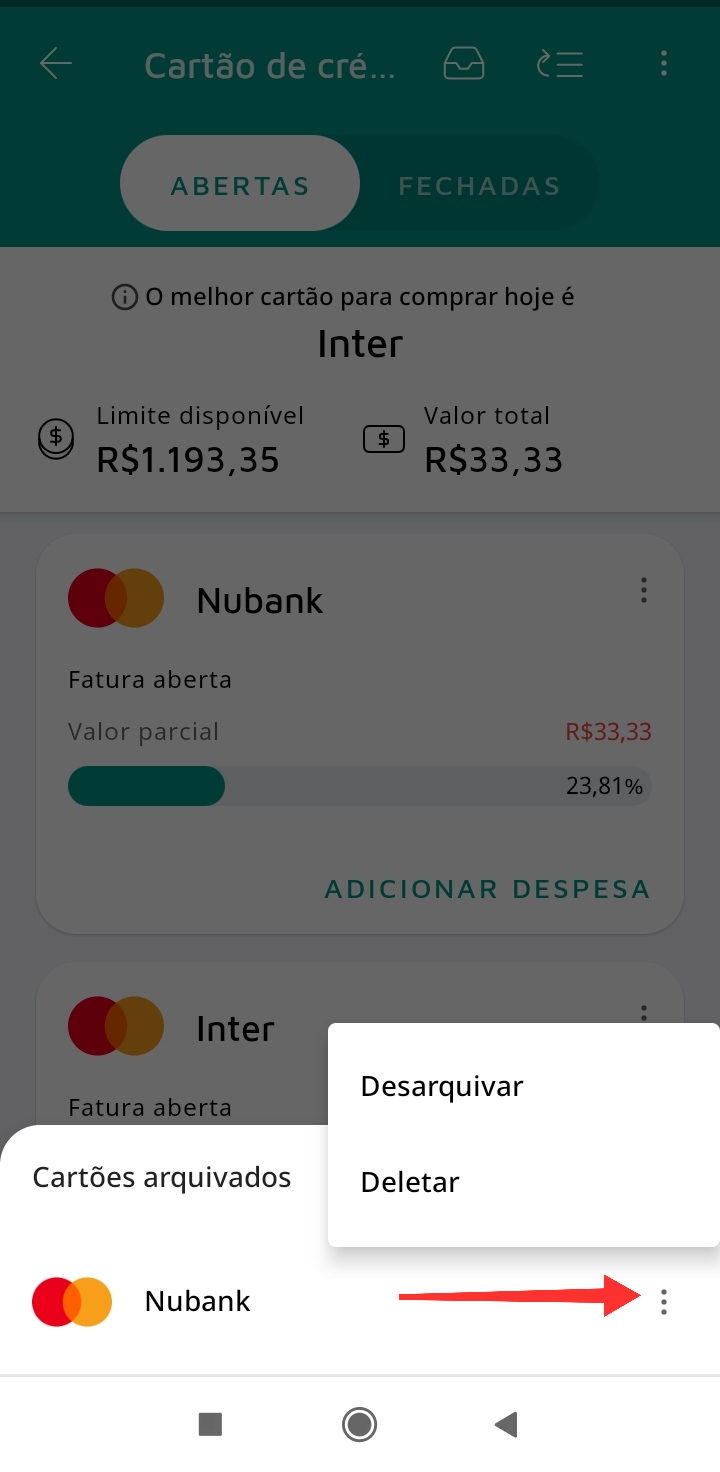The width and height of the screenshot is (720, 1472).
Task: Tap the system back button
Action: 507,1424
